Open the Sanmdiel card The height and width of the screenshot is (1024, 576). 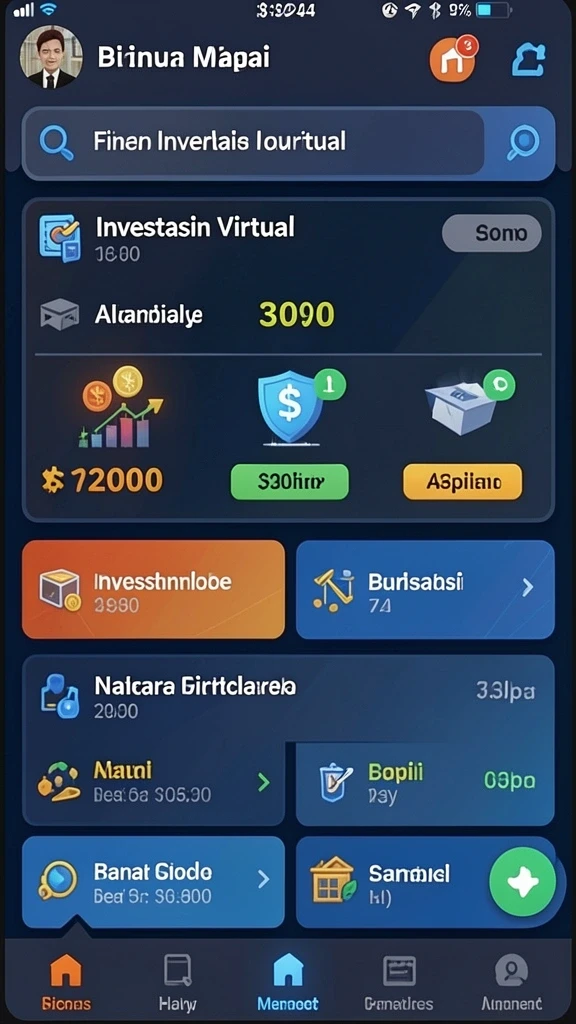[392, 882]
